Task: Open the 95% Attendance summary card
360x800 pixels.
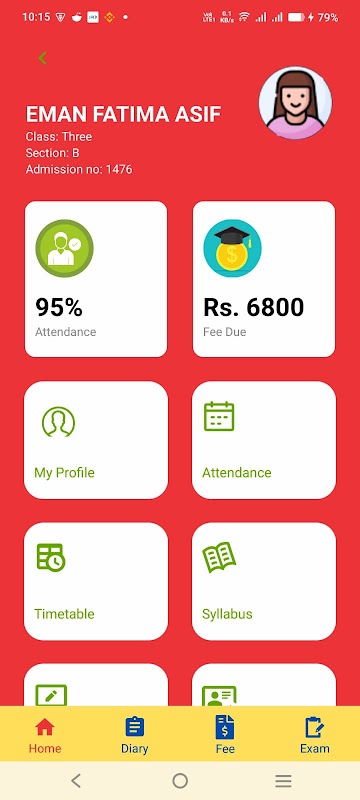Action: [x=96, y=279]
